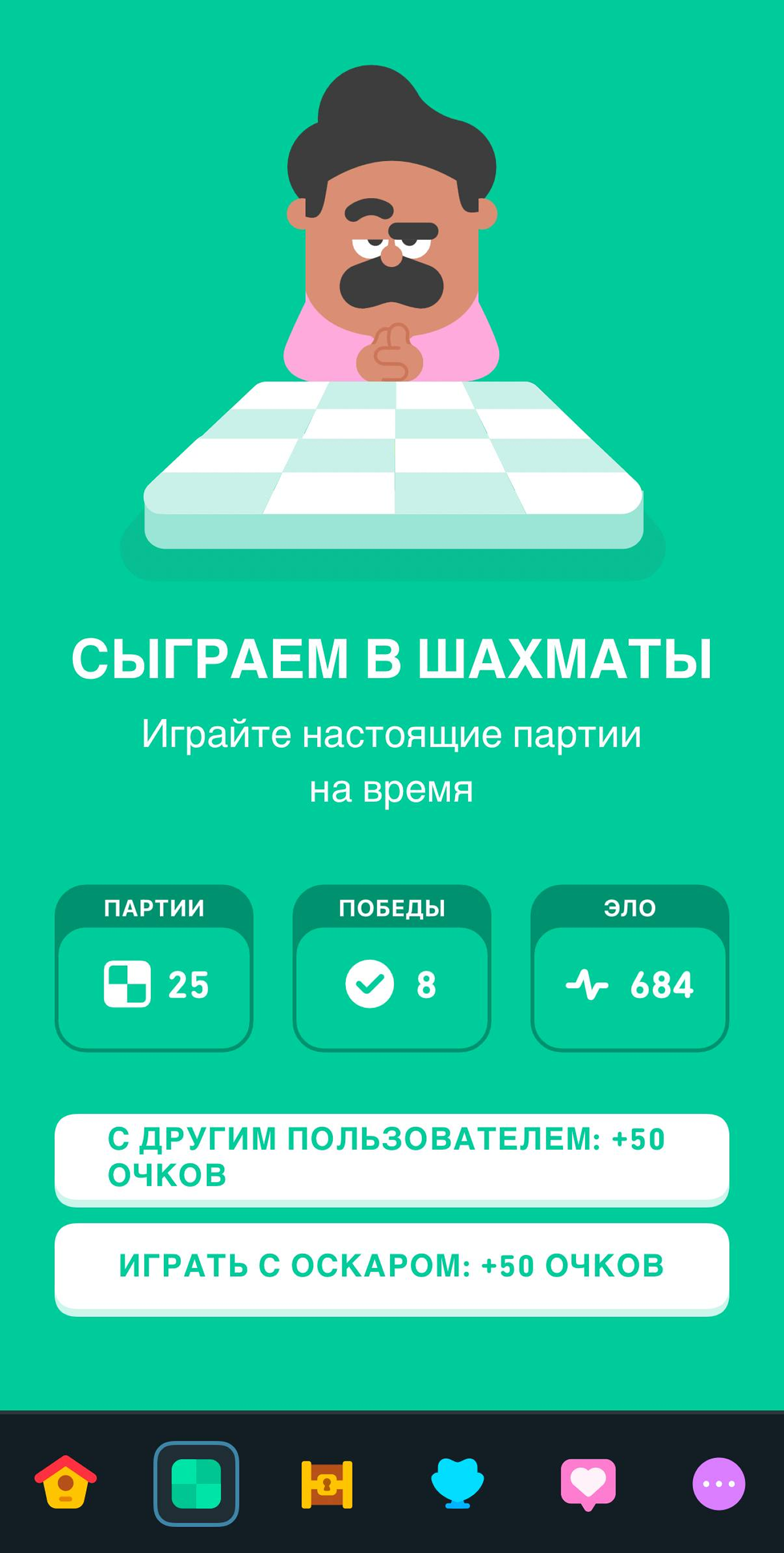The width and height of the screenshot is (784, 1553).
Task: Switch to the blue trophy tab
Action: tap(458, 1482)
